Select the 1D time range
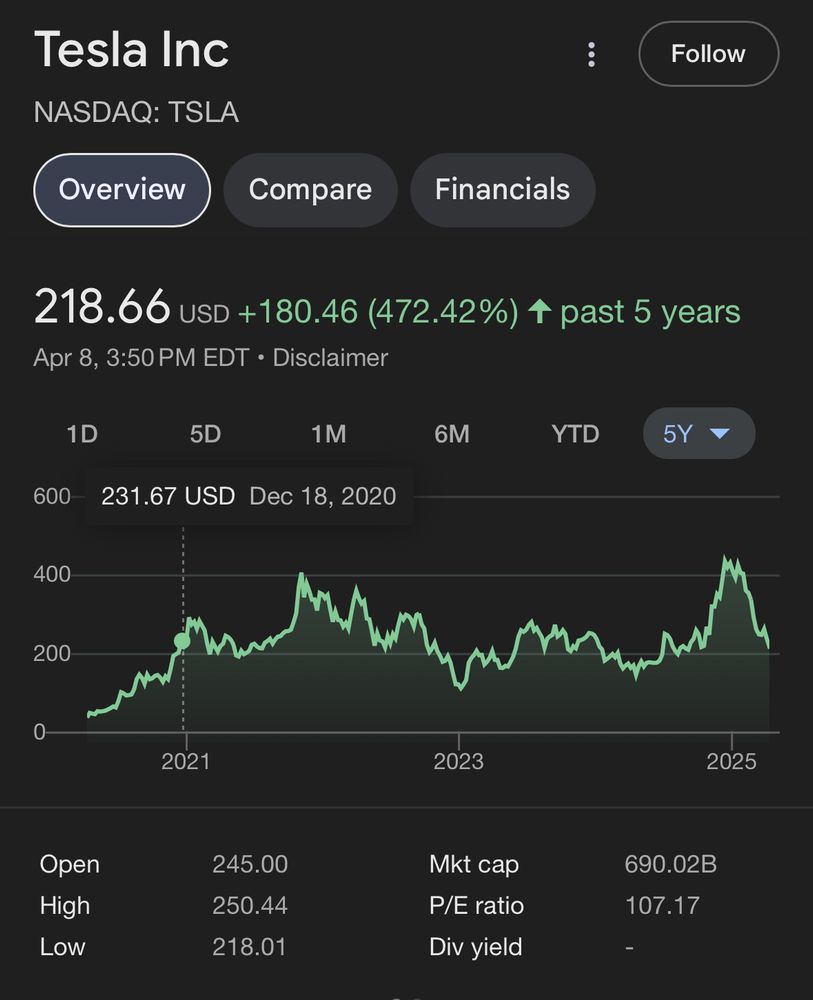The height and width of the screenshot is (1000, 813). pos(82,434)
